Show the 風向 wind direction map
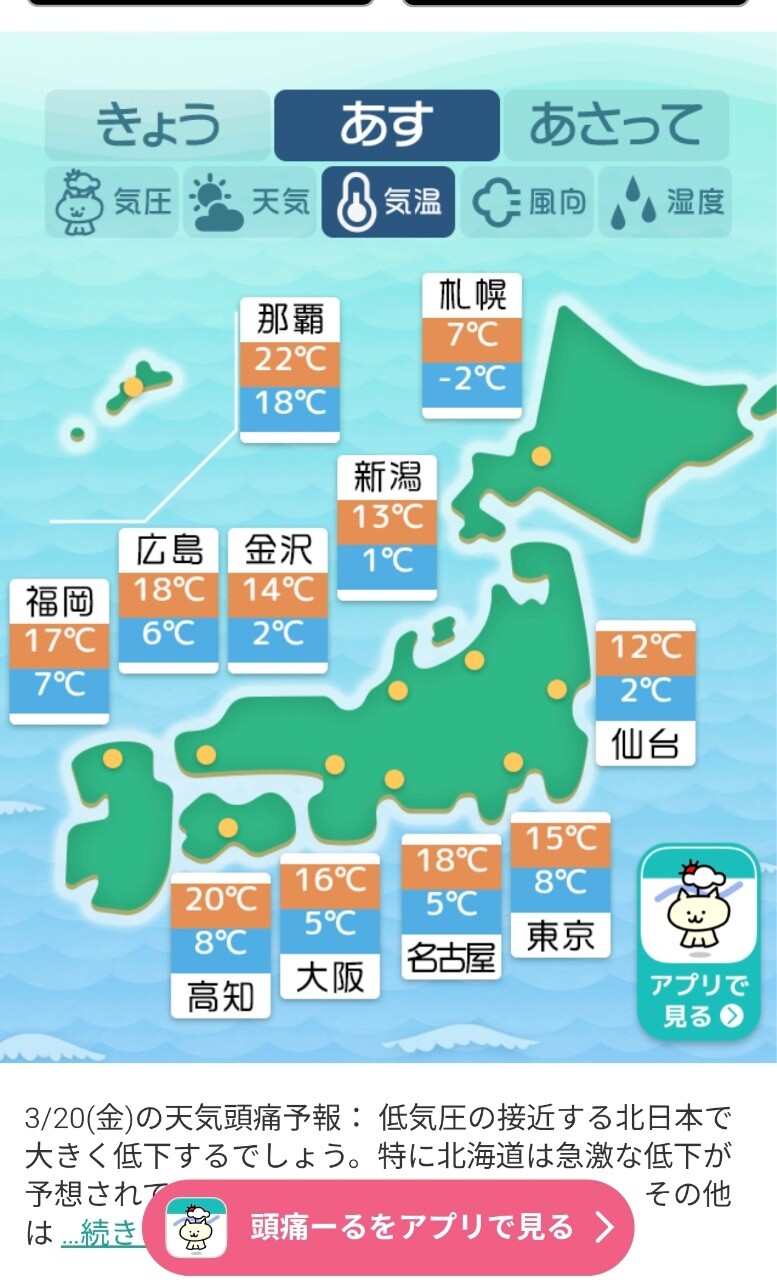The width and height of the screenshot is (777, 1280). click(527, 202)
